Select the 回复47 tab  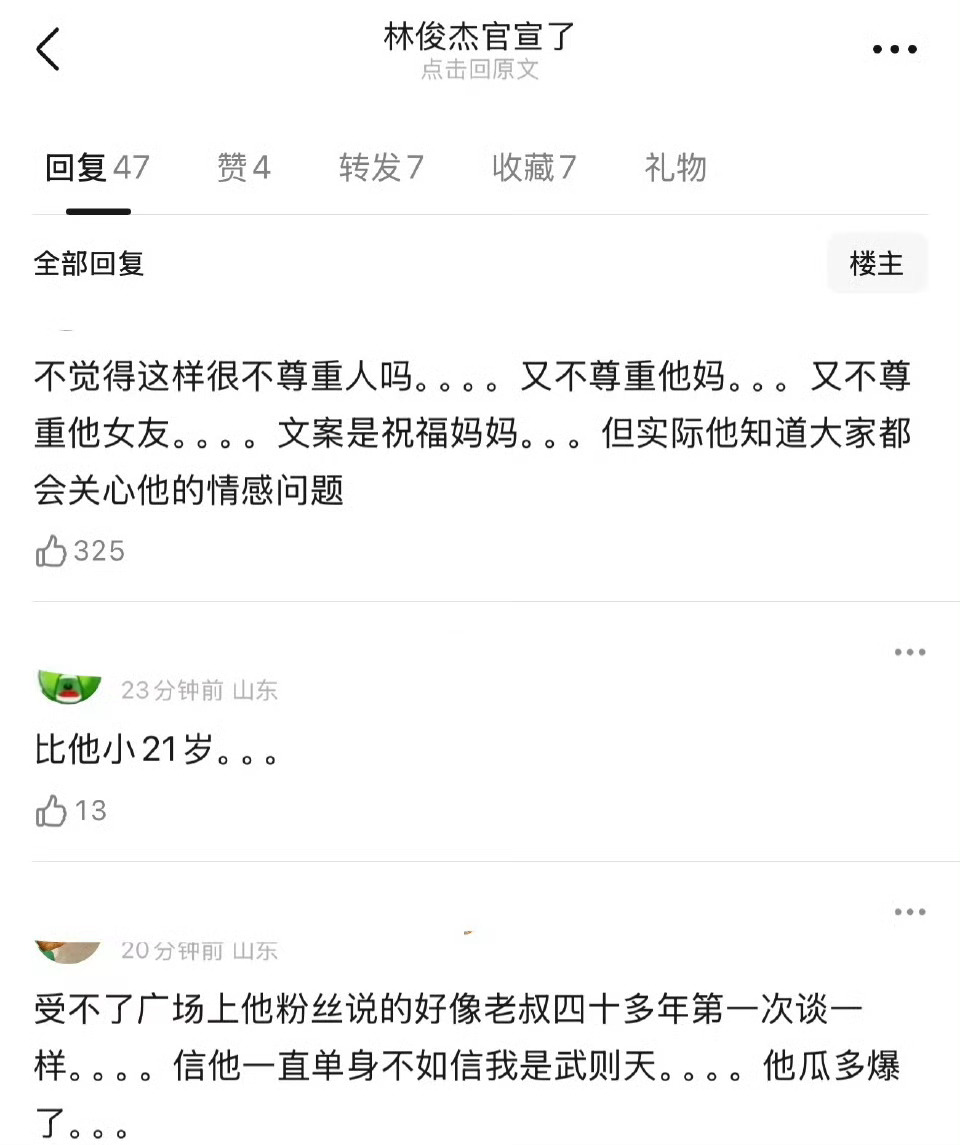click(97, 167)
